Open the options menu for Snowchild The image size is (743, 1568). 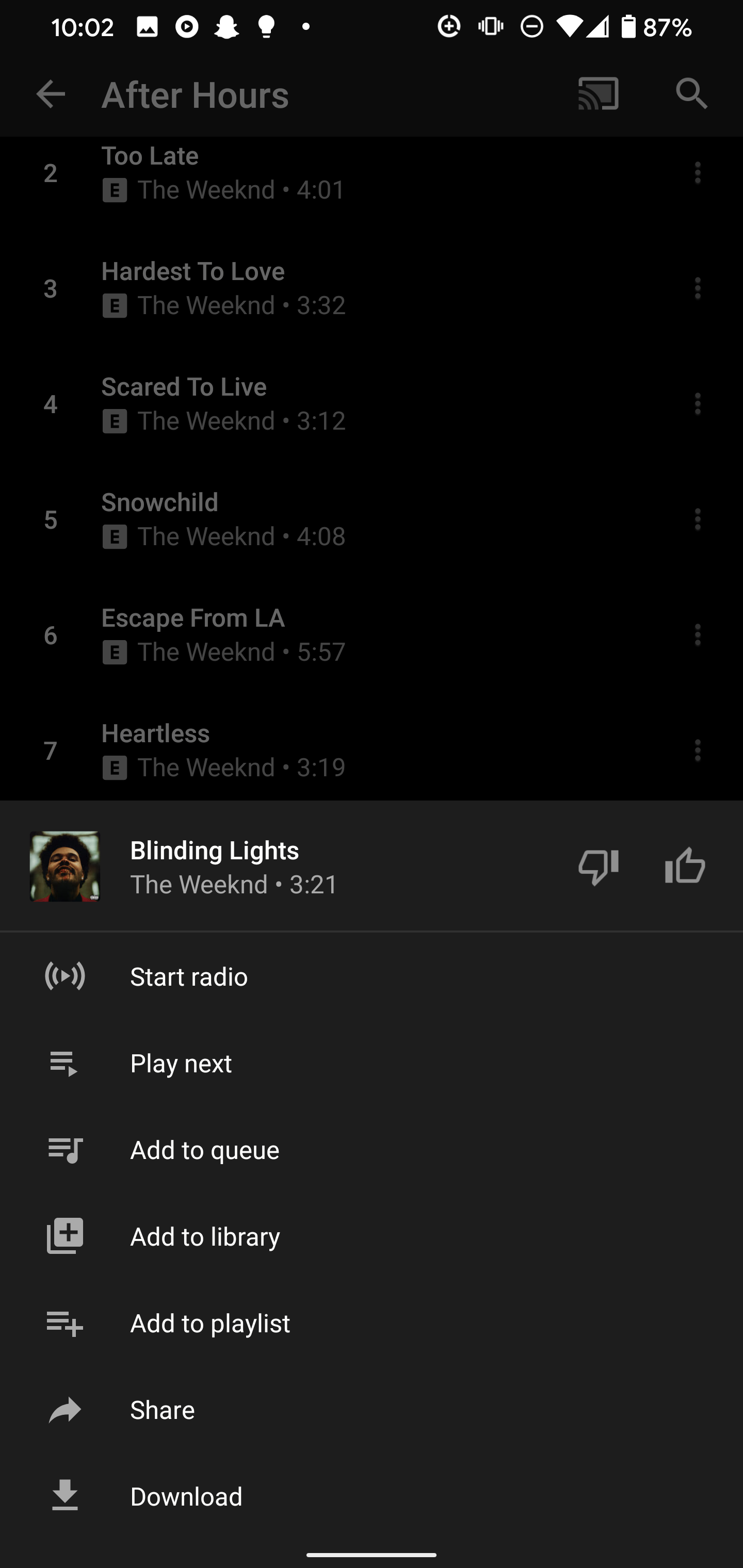(x=697, y=519)
